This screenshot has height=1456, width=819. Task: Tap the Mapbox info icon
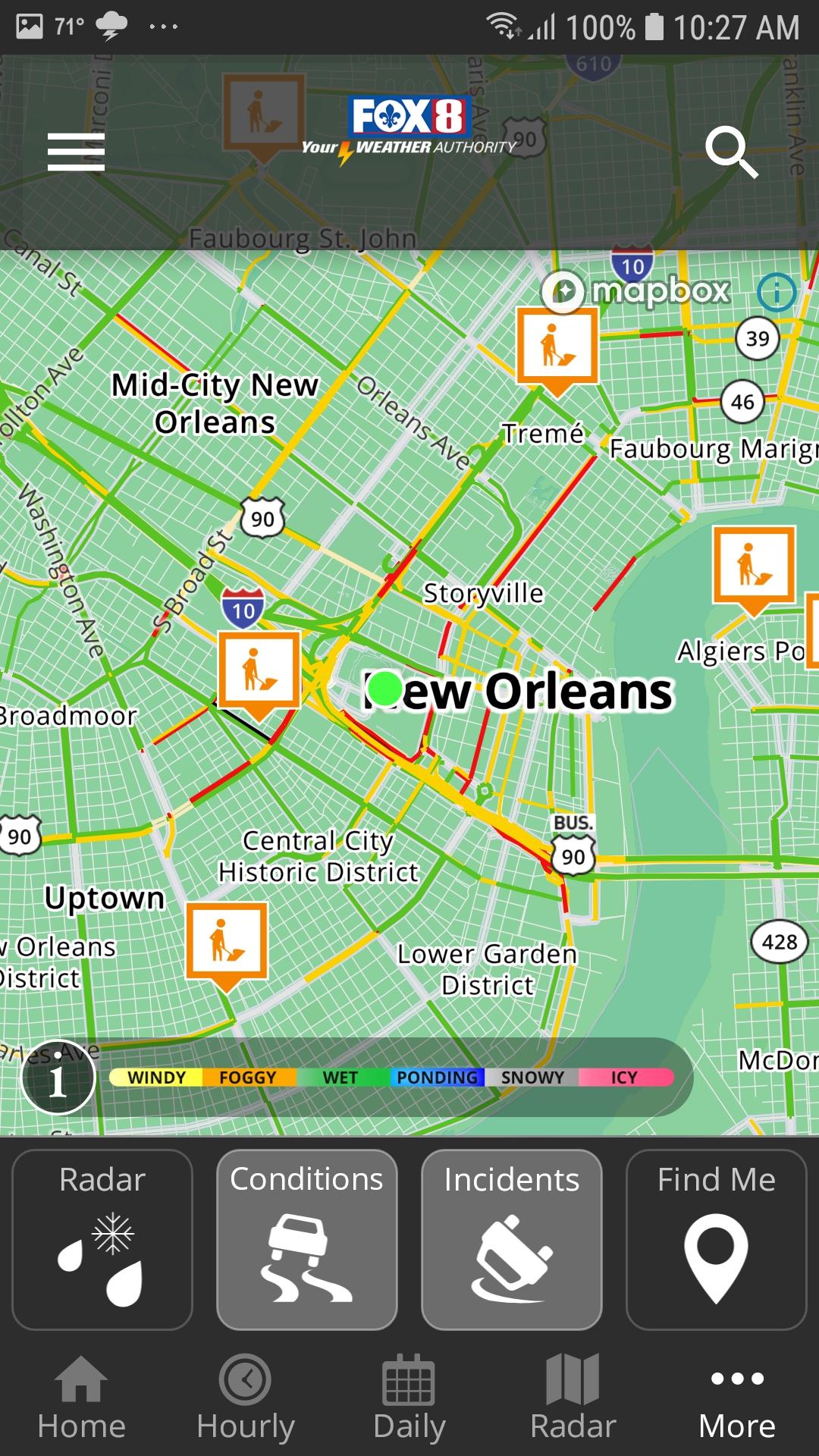click(777, 292)
